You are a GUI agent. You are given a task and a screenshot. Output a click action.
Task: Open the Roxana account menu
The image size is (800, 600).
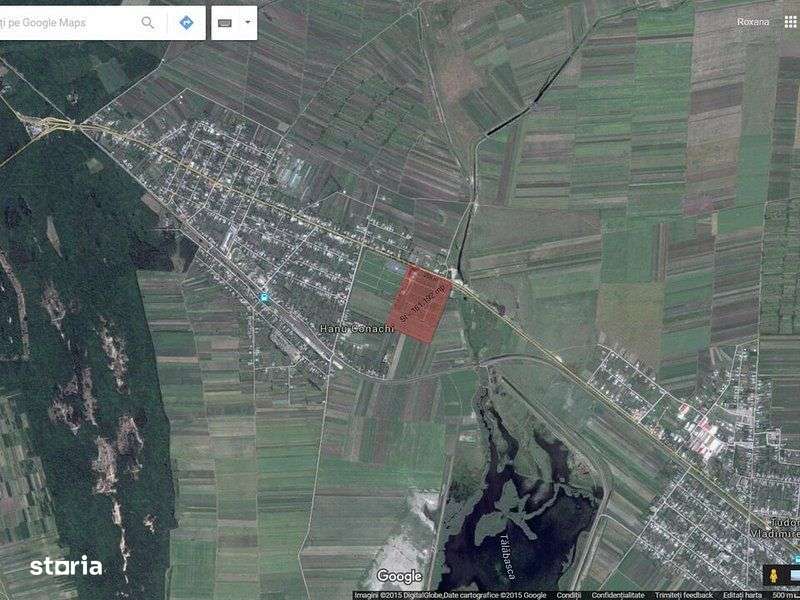pyautogui.click(x=753, y=22)
